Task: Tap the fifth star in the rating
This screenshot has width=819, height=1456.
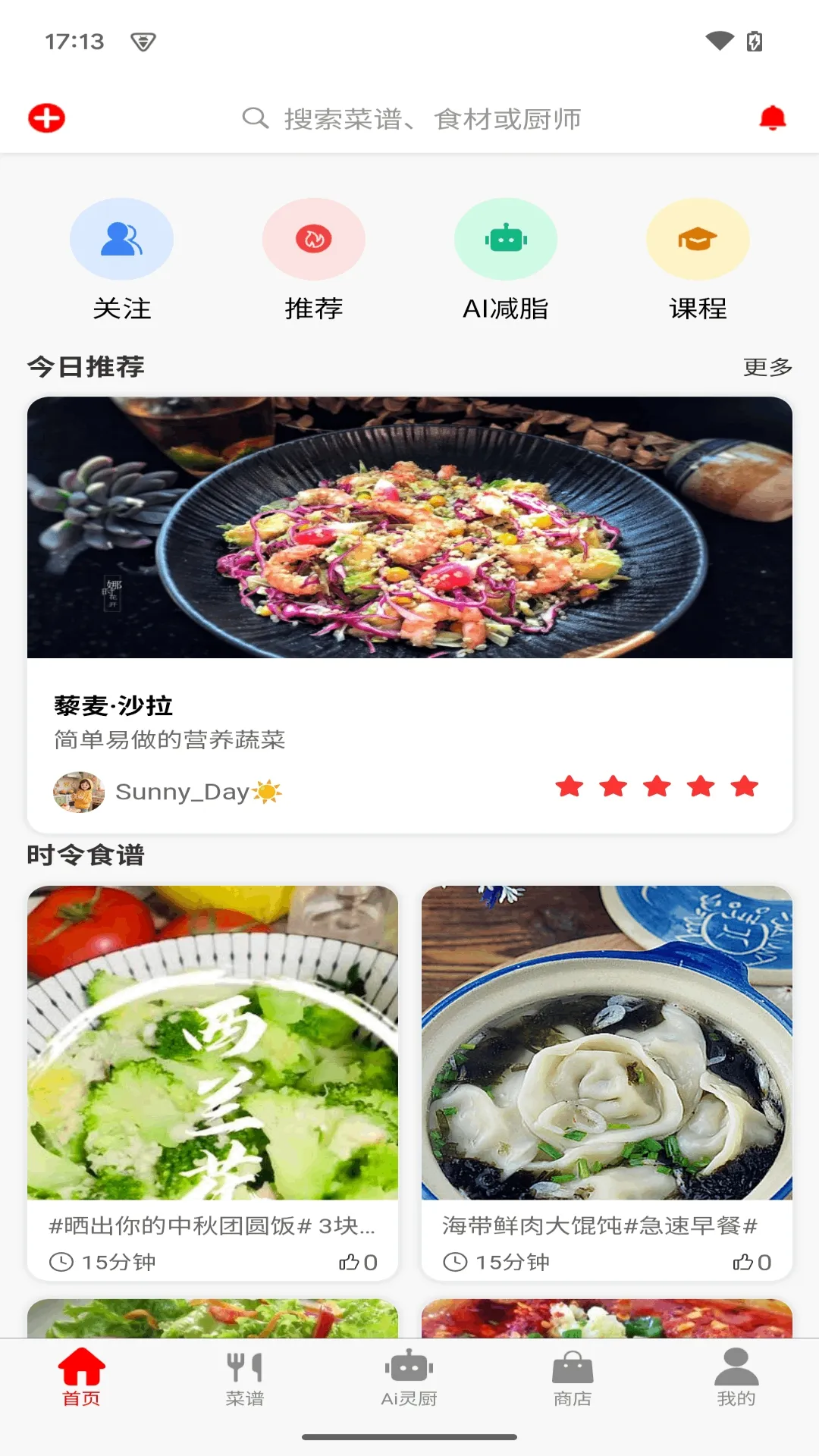Action: [745, 787]
